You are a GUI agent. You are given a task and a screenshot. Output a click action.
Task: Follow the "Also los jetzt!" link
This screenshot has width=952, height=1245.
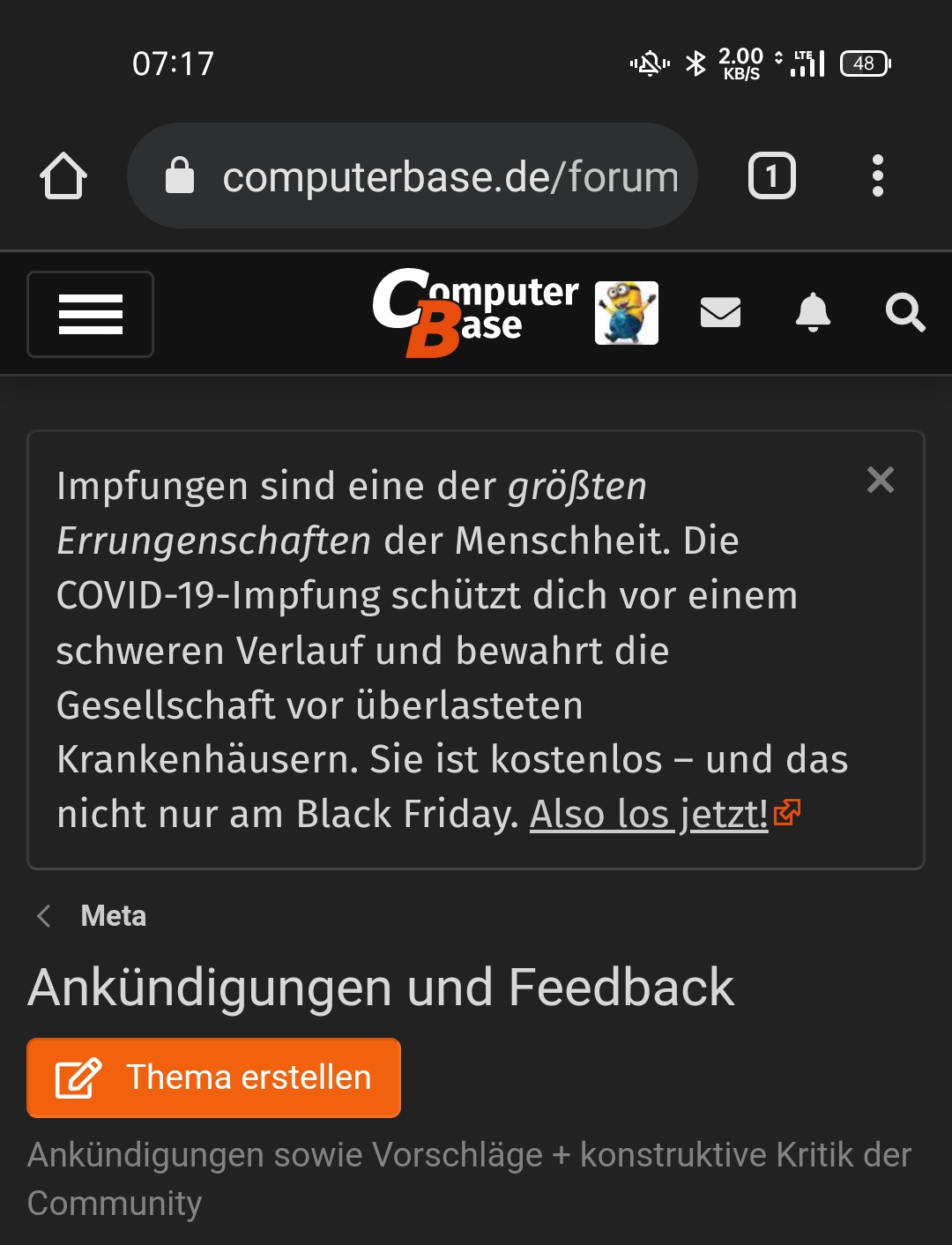(x=651, y=814)
